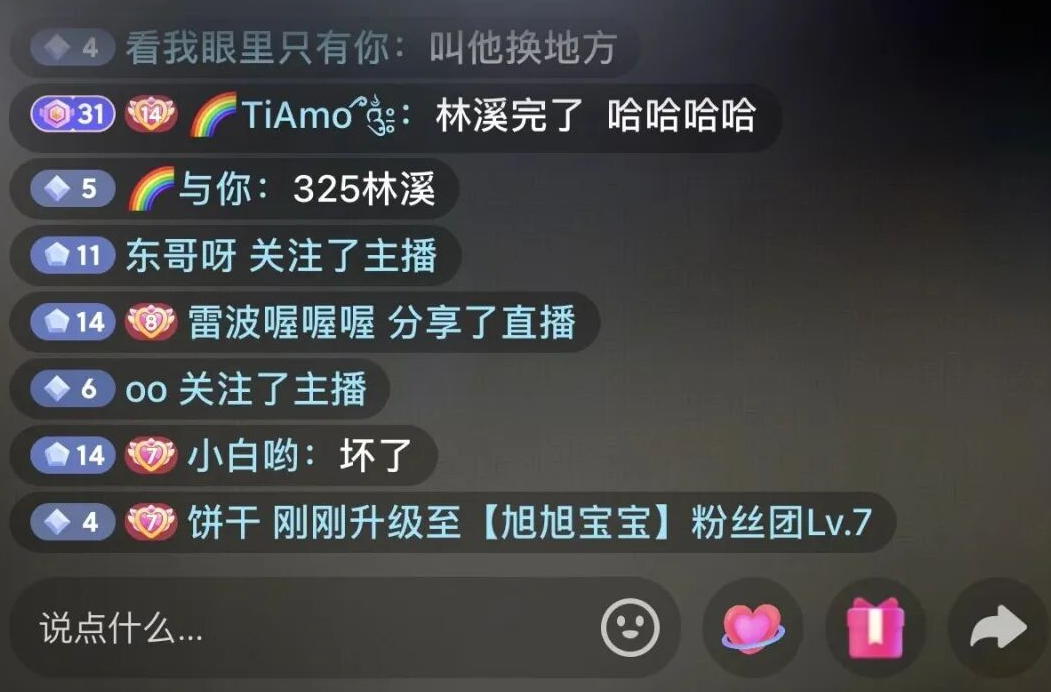Viewport: 1051px width, 692px height.
Task: Open the emoji picker in the comment bar
Action: 630,628
